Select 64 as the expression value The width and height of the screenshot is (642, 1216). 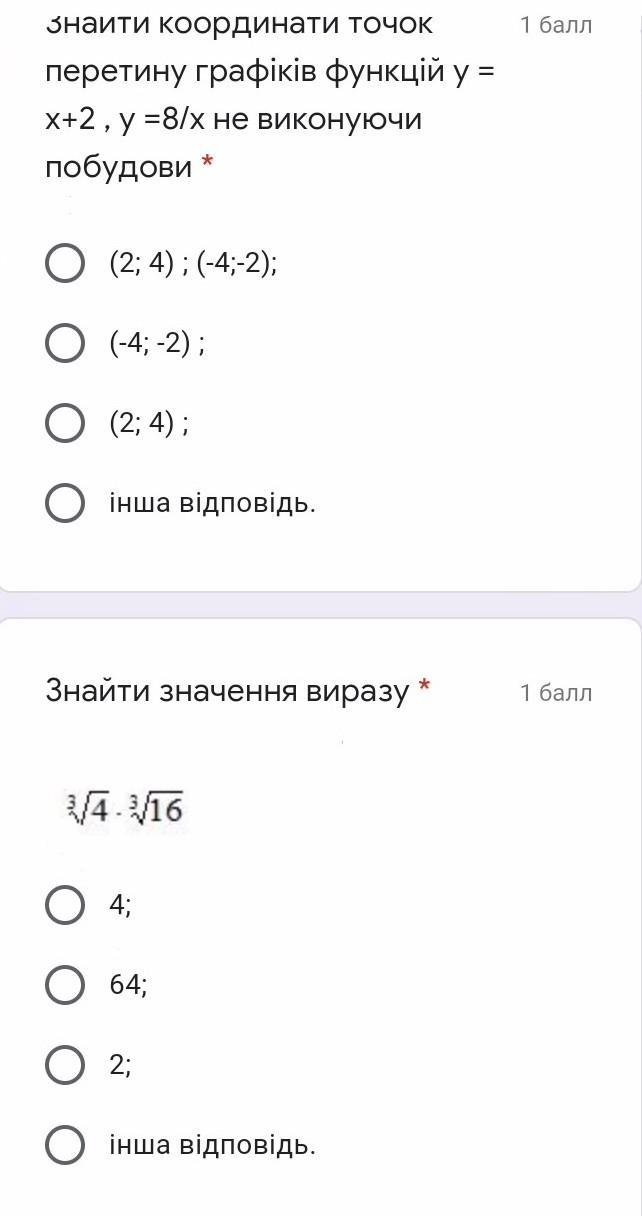click(66, 986)
